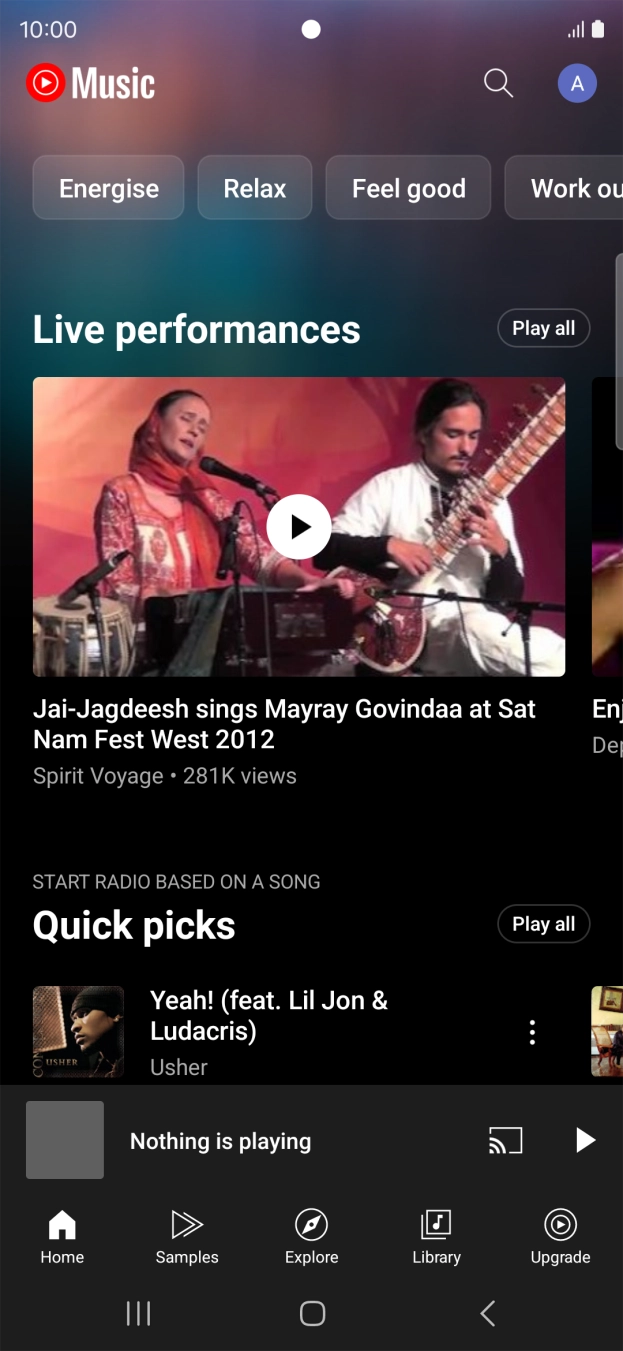Open the recent apps view
The width and height of the screenshot is (623, 1351).
pyautogui.click(x=138, y=1313)
